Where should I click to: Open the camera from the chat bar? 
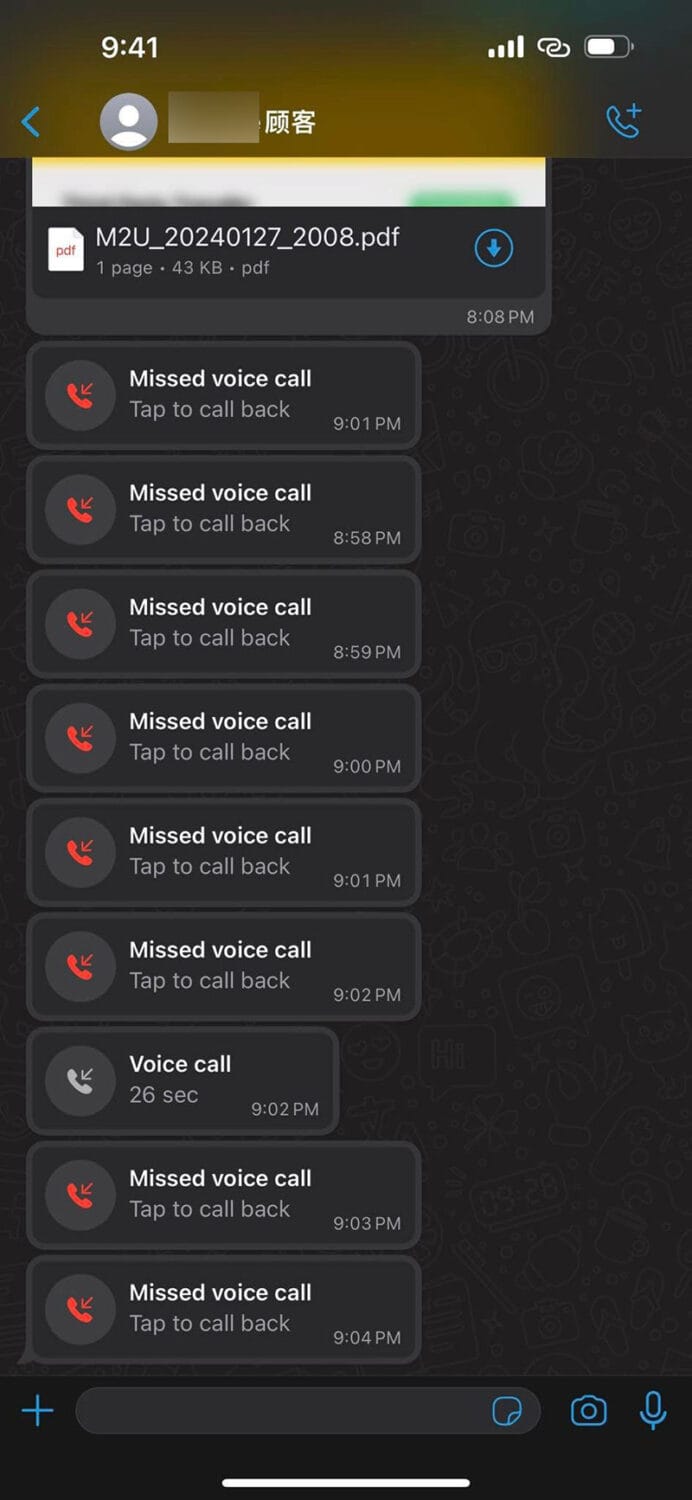(x=588, y=1411)
